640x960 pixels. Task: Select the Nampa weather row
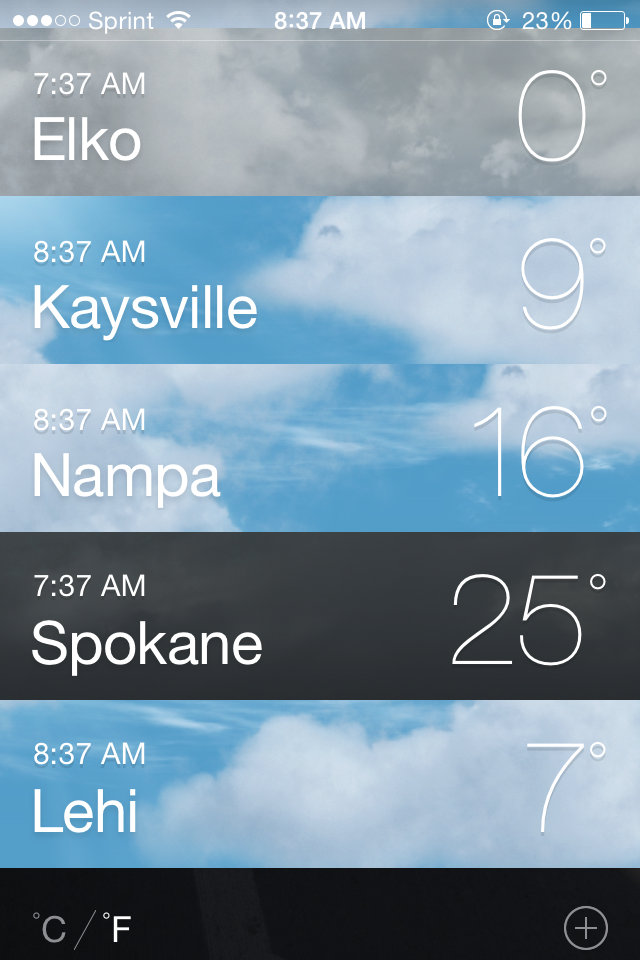click(320, 450)
